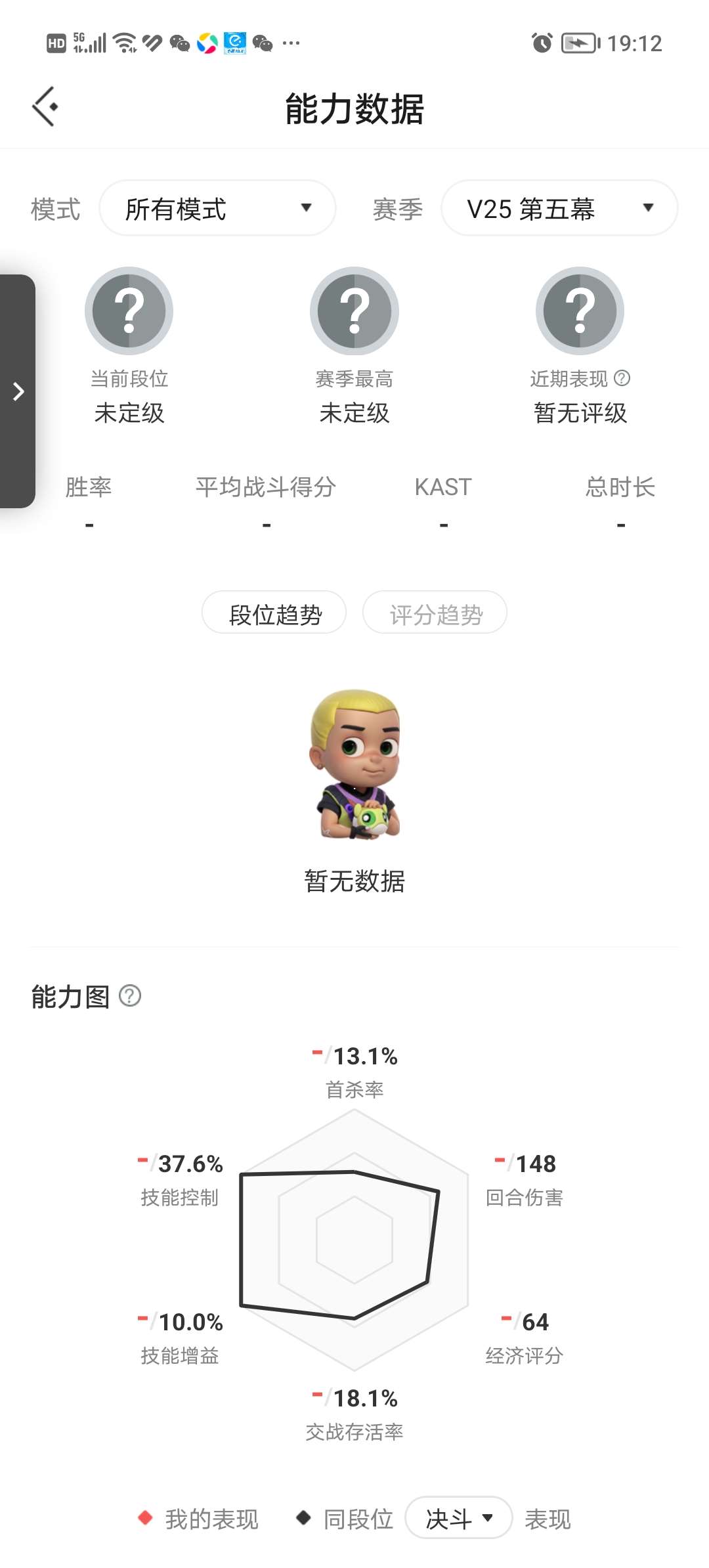The image size is (709, 1568).
Task: Expand the dark side panel arrow
Action: point(18,391)
